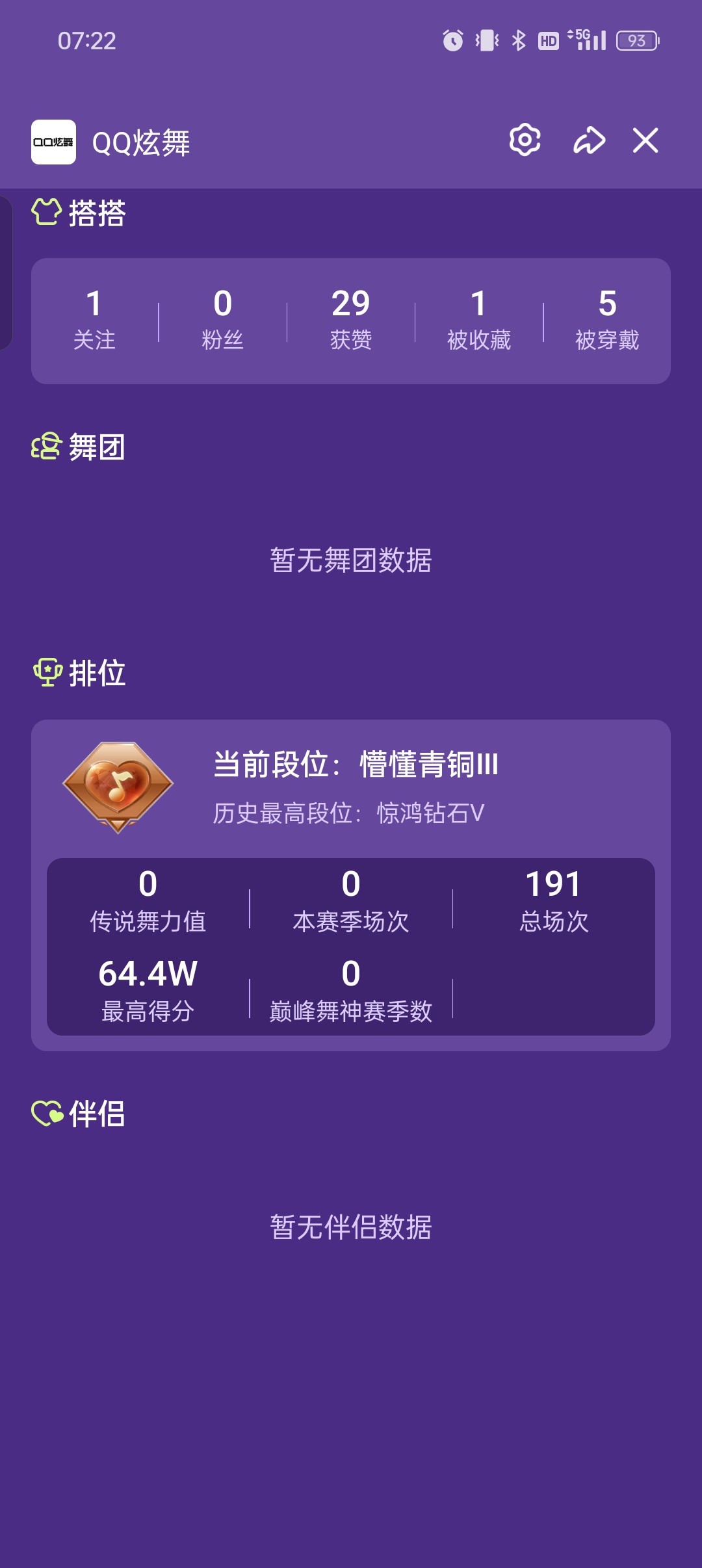The image size is (702, 1568).
Task: Open the settings gear icon
Action: (525, 140)
